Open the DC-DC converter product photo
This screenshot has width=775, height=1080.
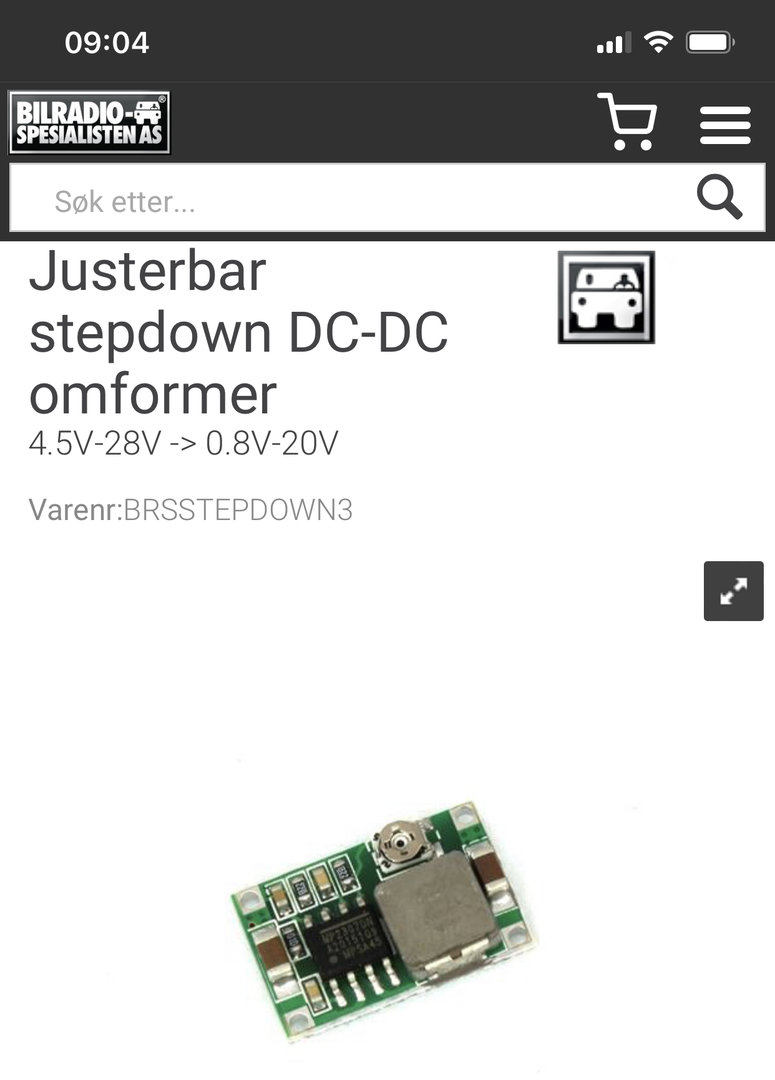pyautogui.click(x=385, y=917)
